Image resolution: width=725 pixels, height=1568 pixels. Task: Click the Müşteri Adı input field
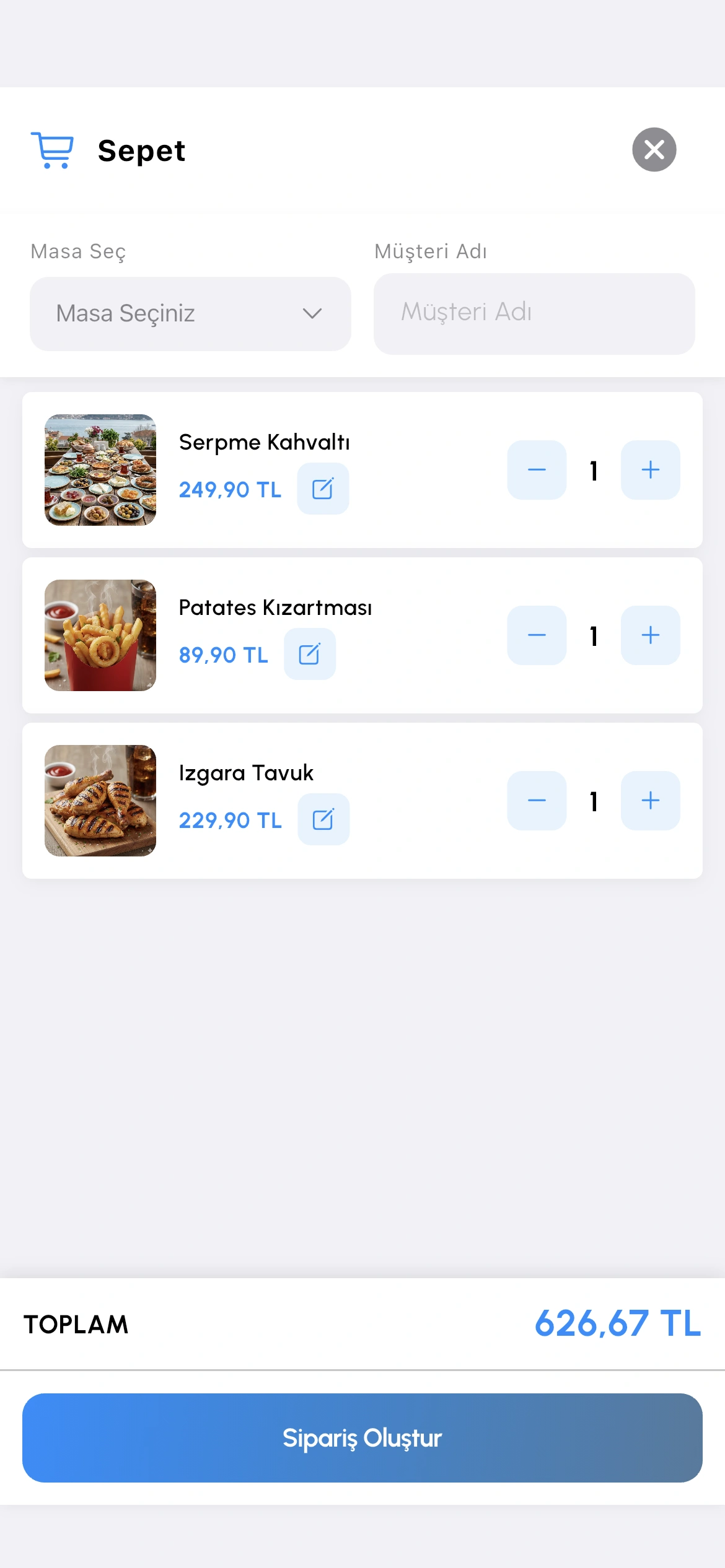click(534, 313)
